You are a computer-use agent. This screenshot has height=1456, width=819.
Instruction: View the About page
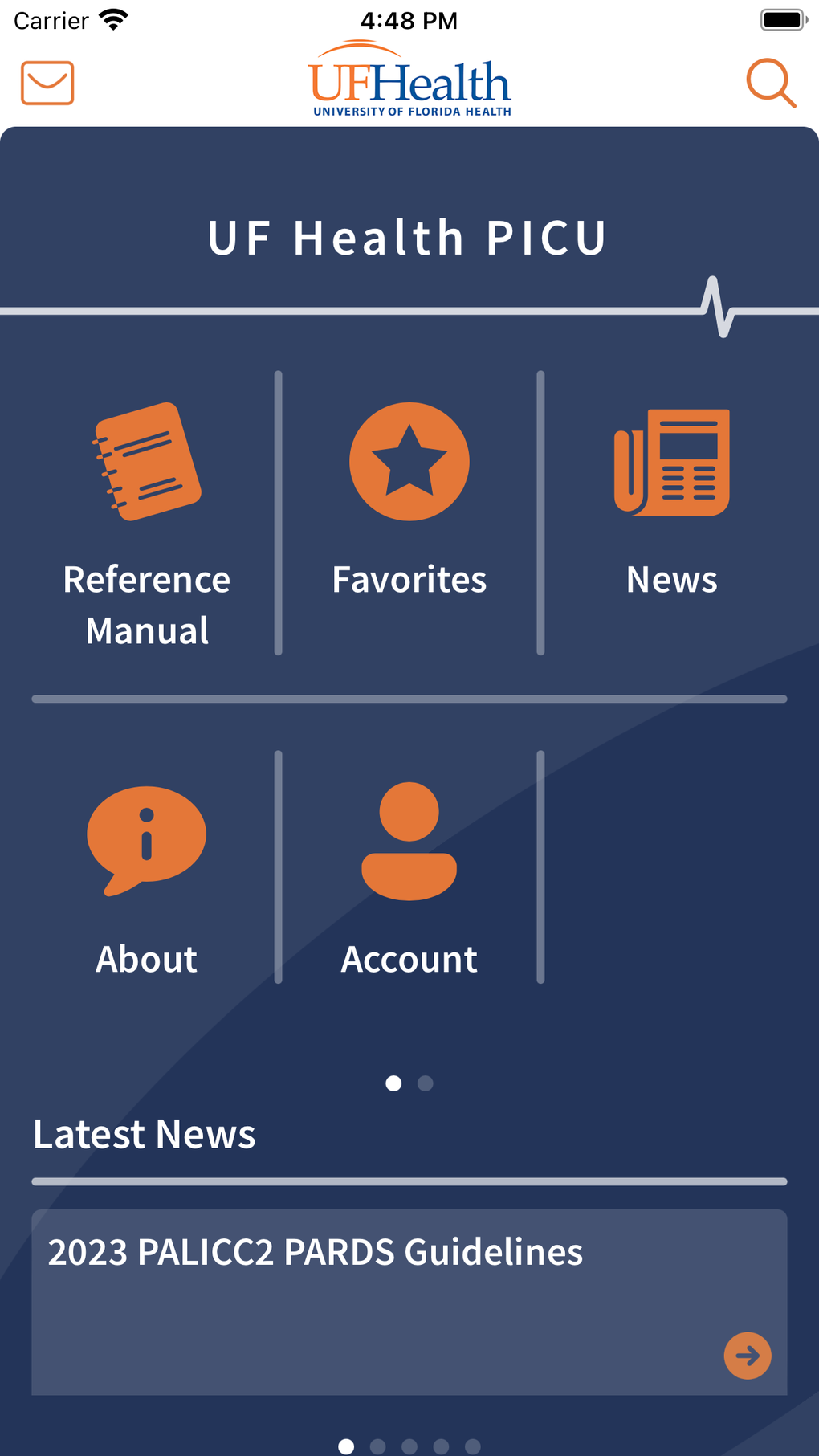point(147,879)
